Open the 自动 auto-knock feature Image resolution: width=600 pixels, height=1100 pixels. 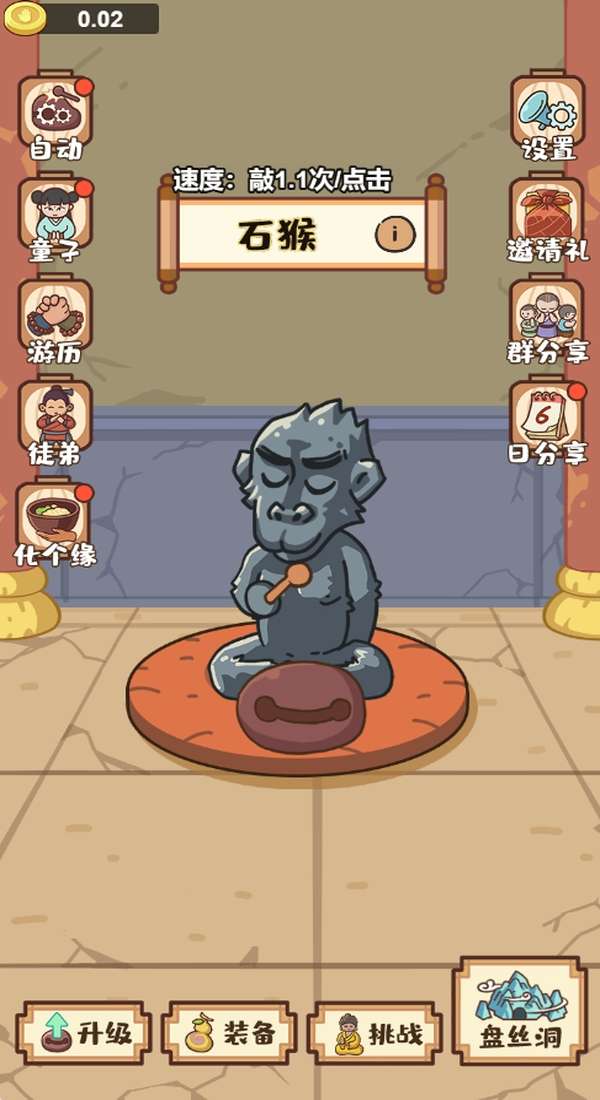[55, 118]
